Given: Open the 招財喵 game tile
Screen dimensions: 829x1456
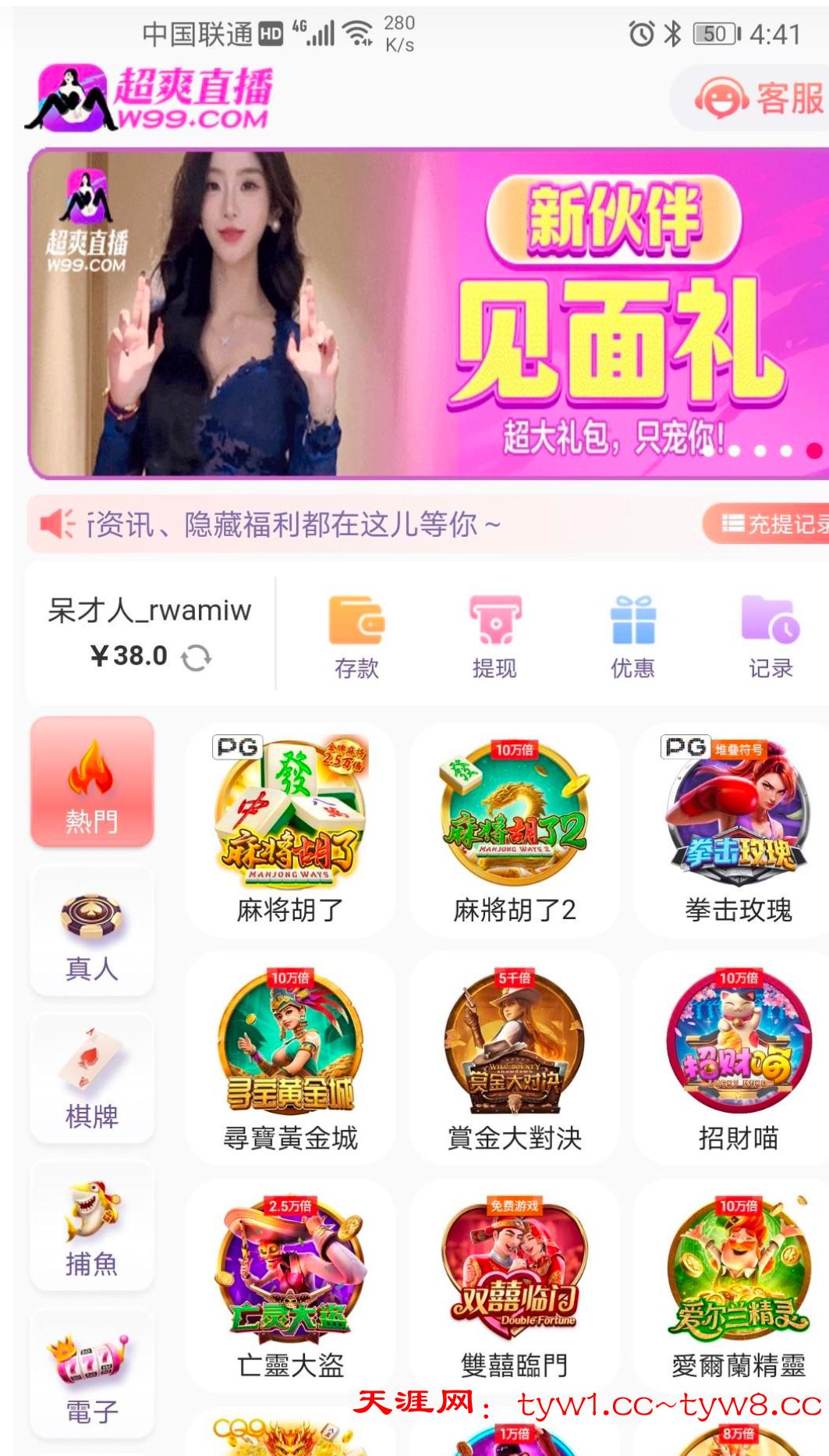Looking at the screenshot, I should [x=738, y=1057].
